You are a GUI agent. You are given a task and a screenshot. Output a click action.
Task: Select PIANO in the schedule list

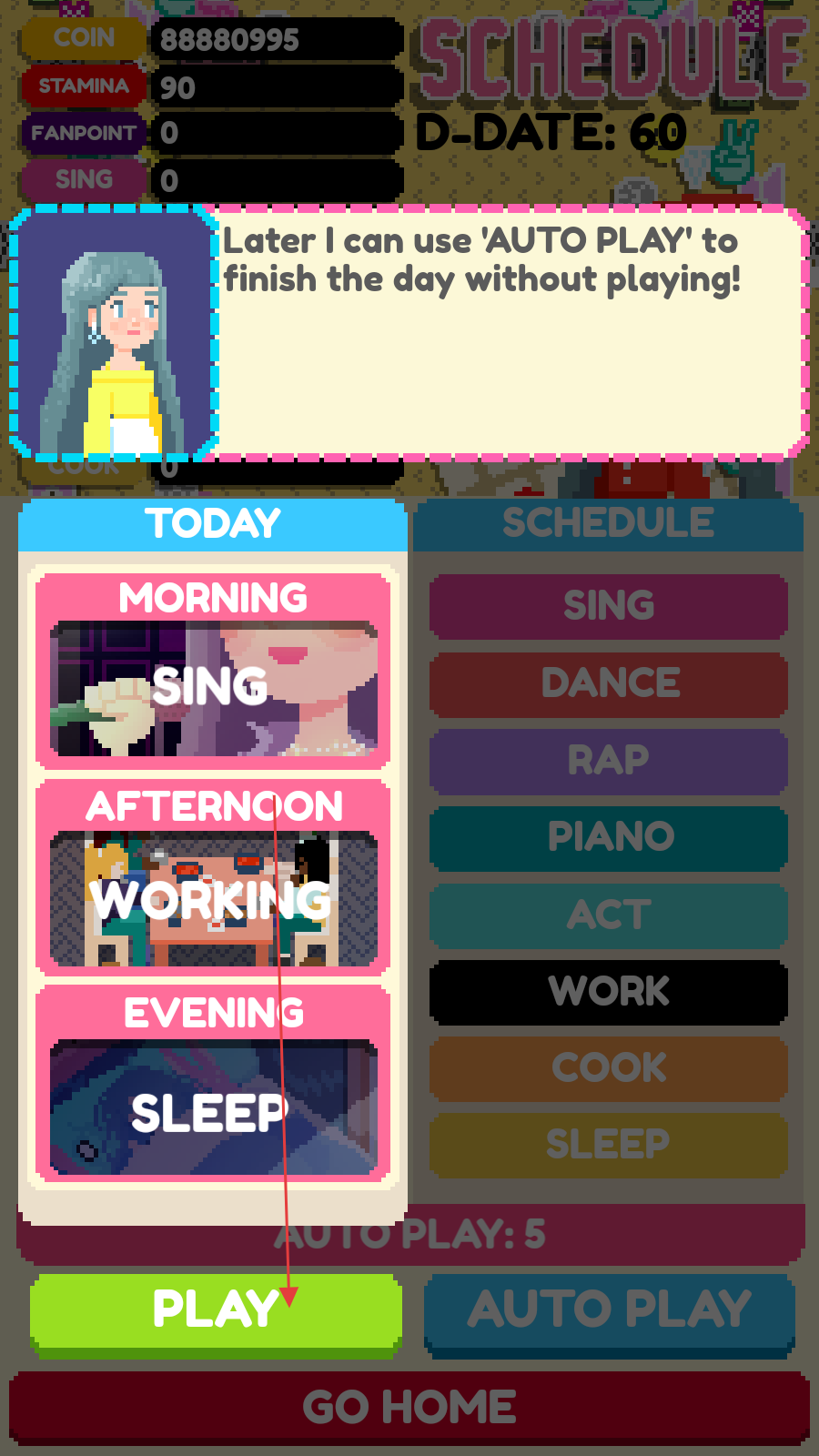pos(608,837)
